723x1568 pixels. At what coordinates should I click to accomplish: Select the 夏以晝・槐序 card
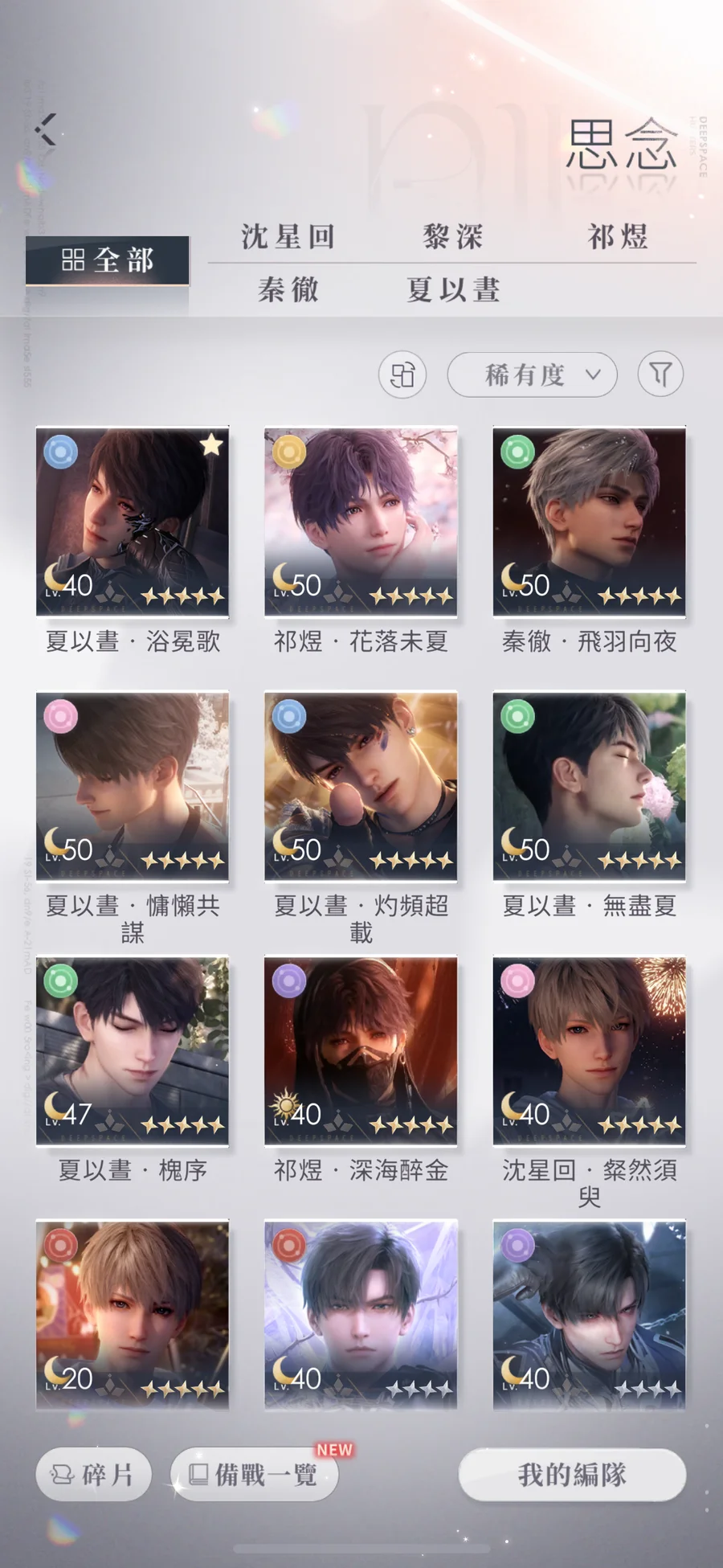pos(133,1050)
